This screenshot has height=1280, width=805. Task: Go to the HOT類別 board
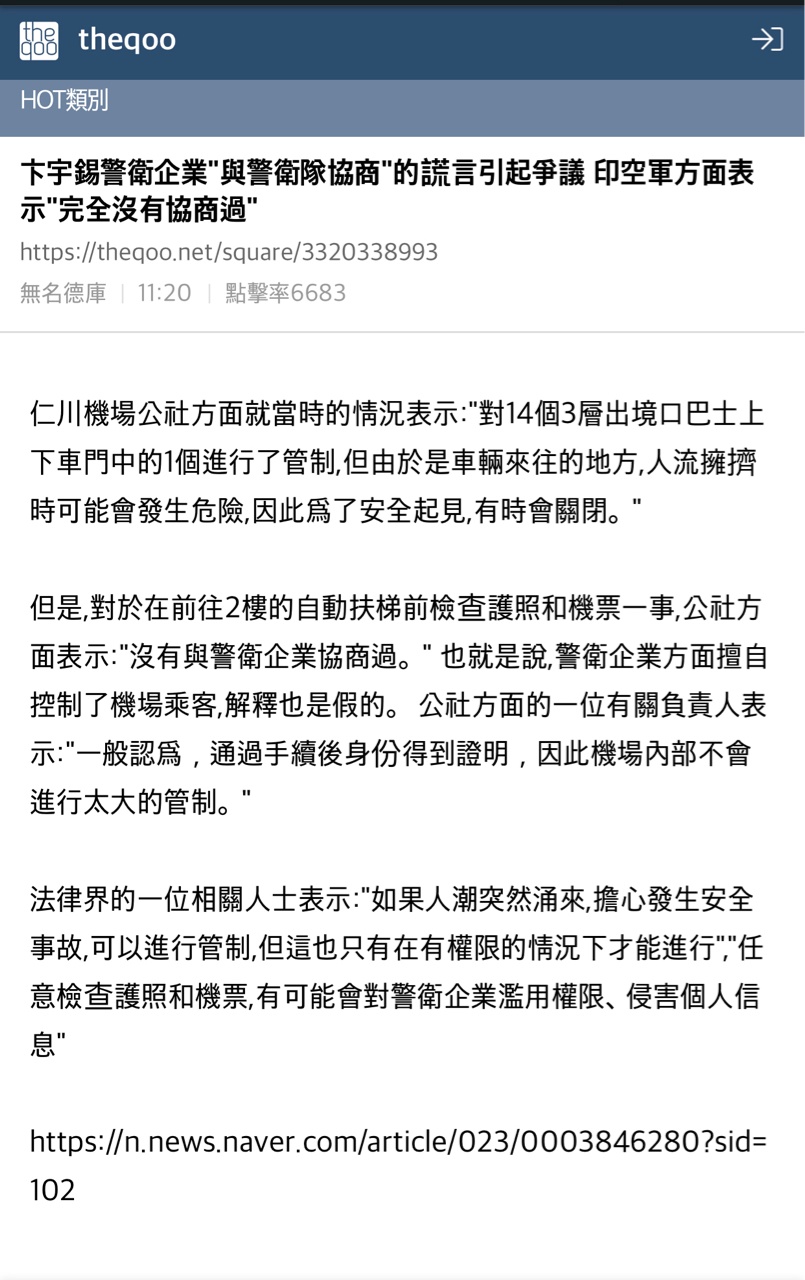64,100
